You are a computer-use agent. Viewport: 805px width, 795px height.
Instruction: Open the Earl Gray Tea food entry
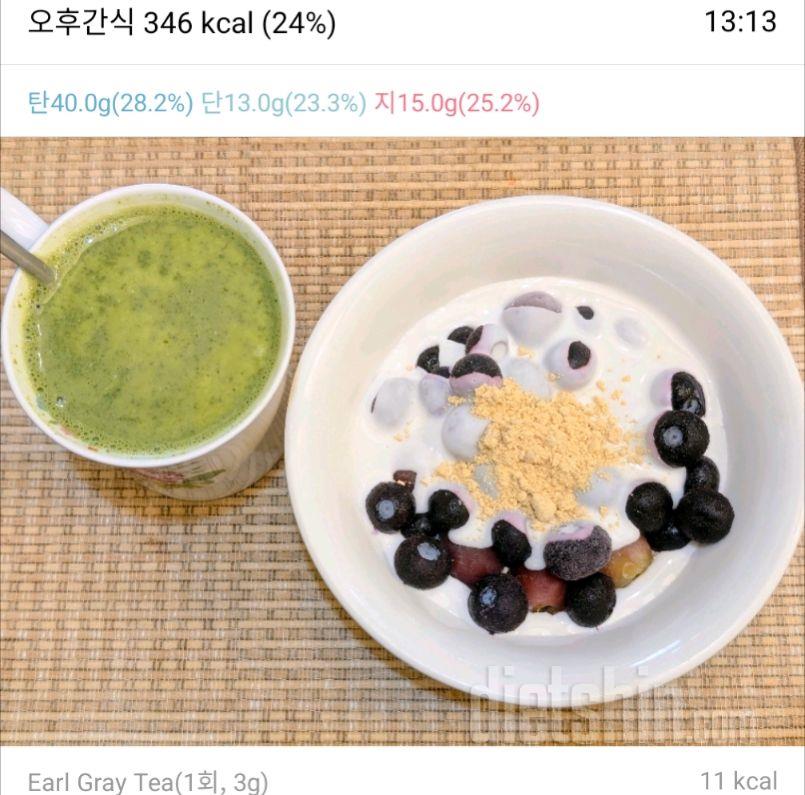148,781
